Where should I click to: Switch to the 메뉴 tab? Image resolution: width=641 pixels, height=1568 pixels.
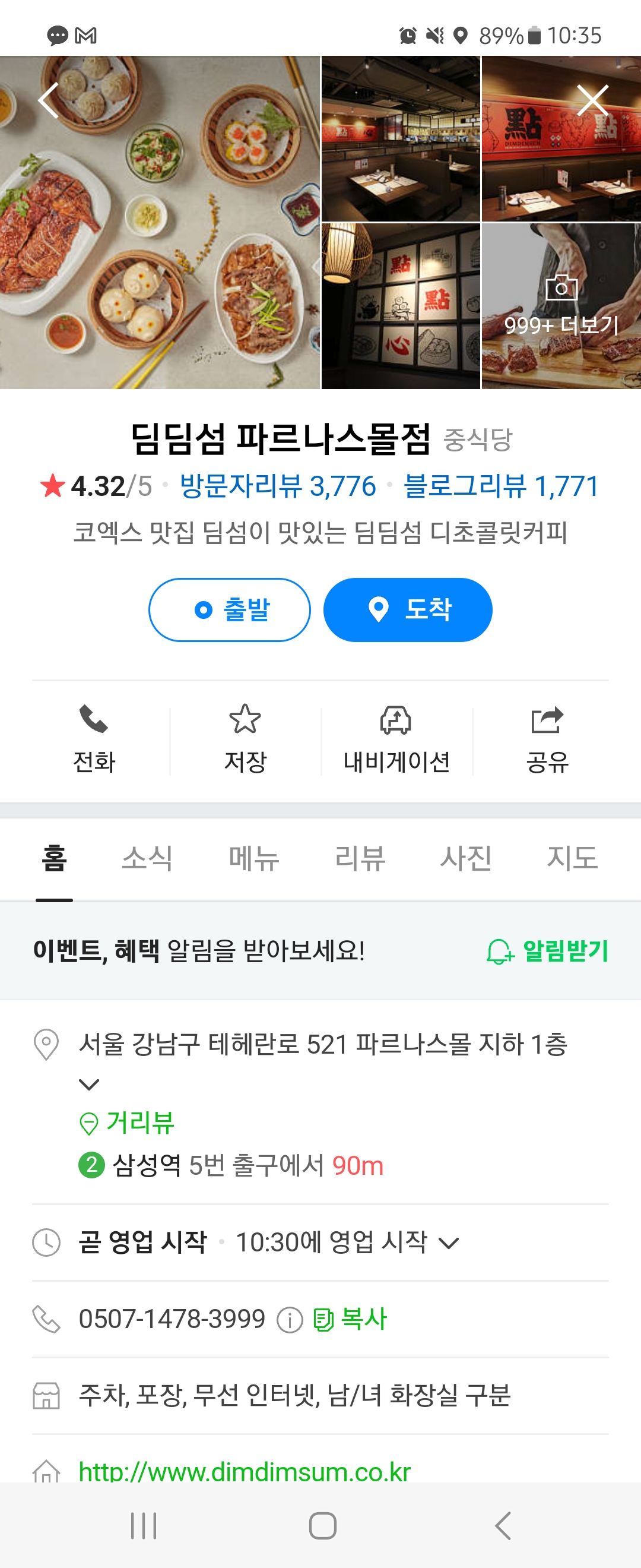click(x=253, y=858)
